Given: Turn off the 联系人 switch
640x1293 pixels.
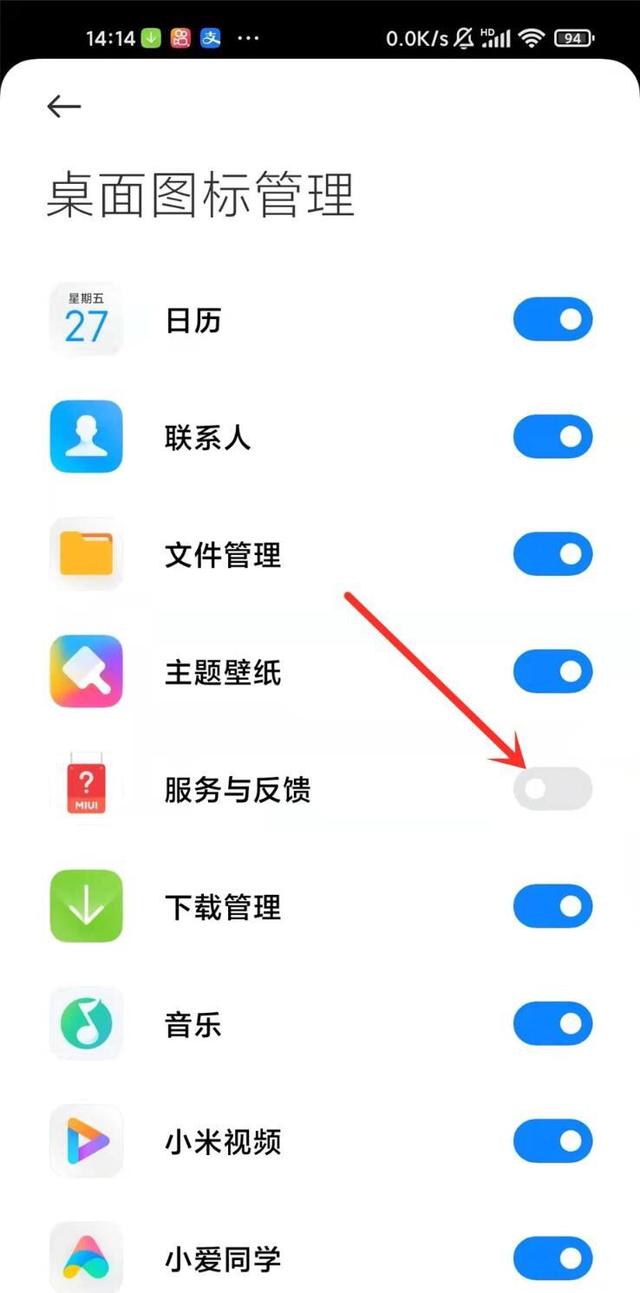Looking at the screenshot, I should tap(552, 438).
